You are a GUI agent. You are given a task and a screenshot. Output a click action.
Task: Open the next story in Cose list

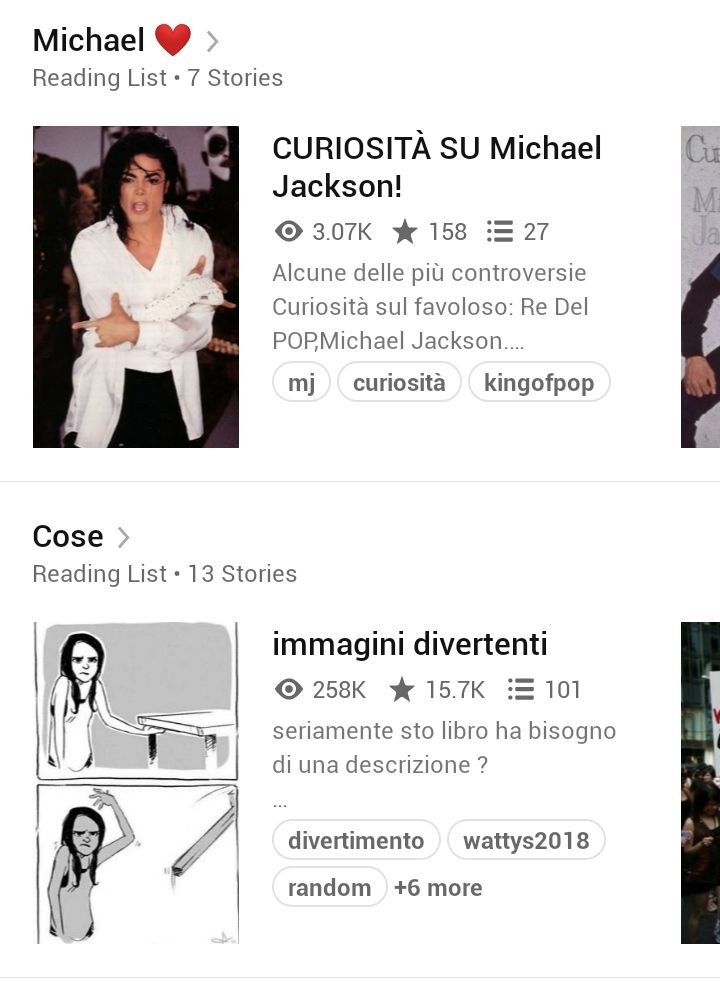pyautogui.click(x=701, y=783)
